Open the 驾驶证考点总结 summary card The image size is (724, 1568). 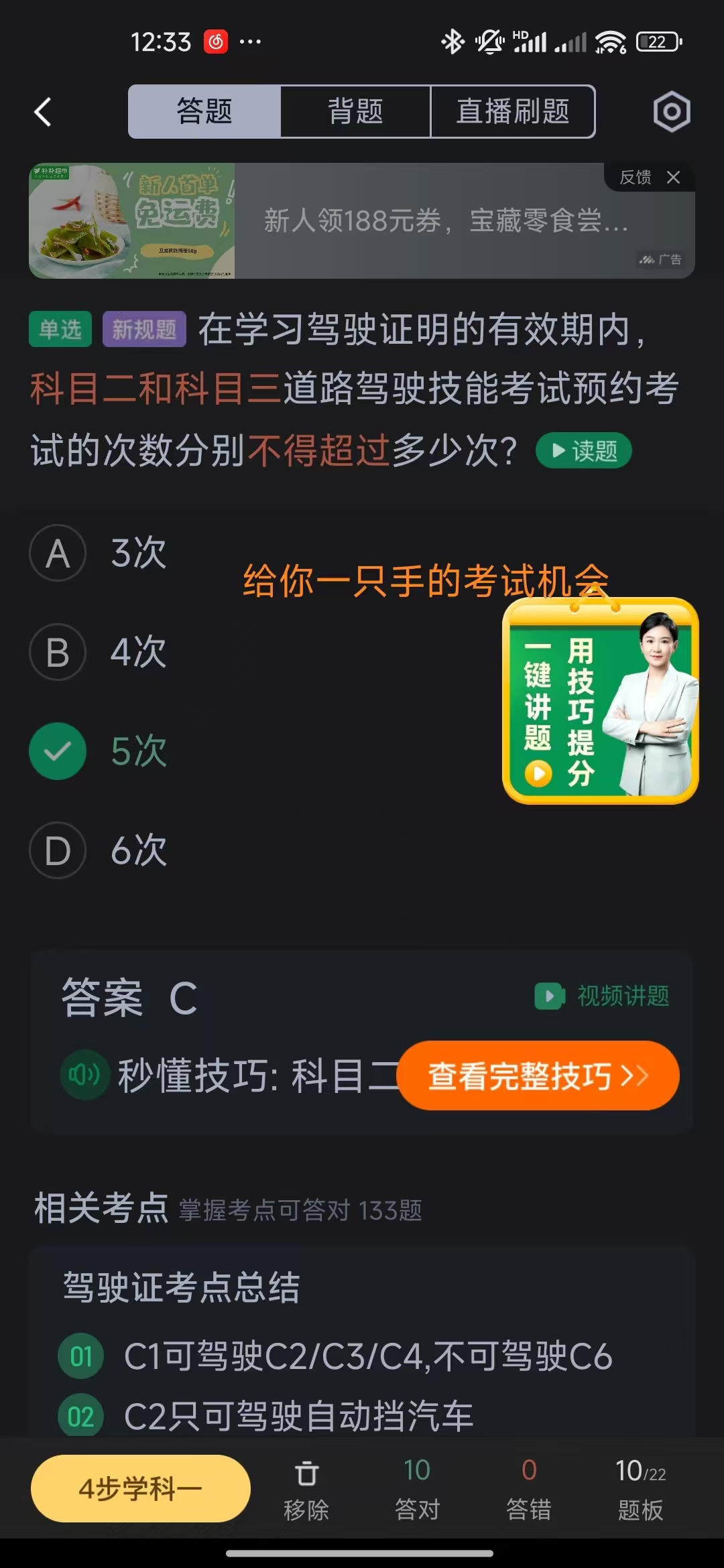click(181, 1290)
